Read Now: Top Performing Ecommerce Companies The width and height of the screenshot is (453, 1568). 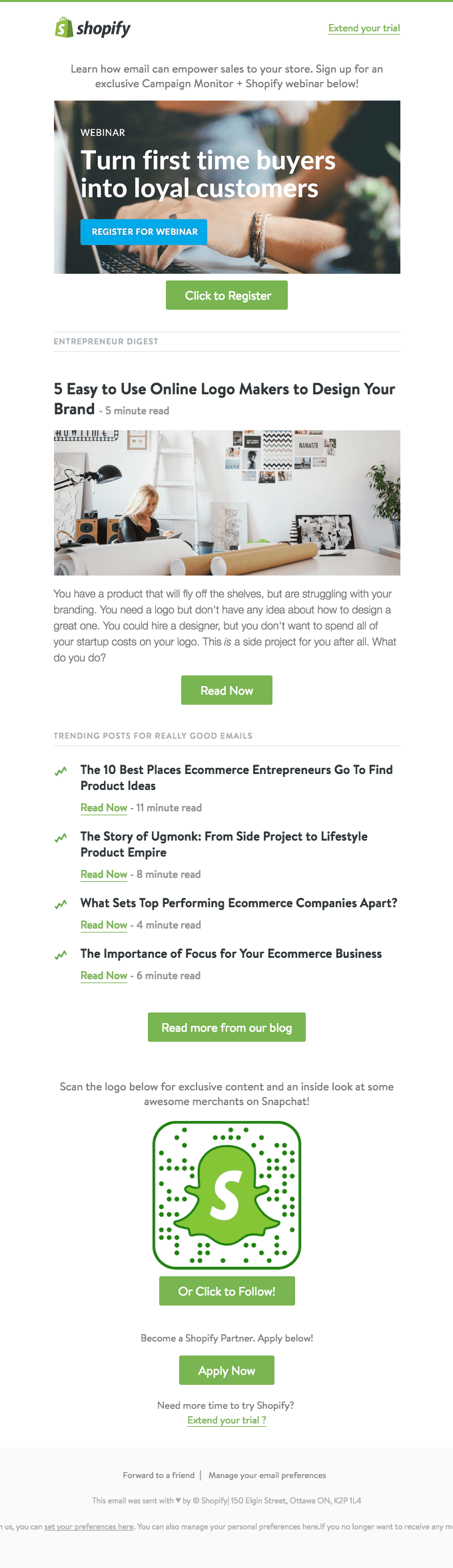coord(104,925)
